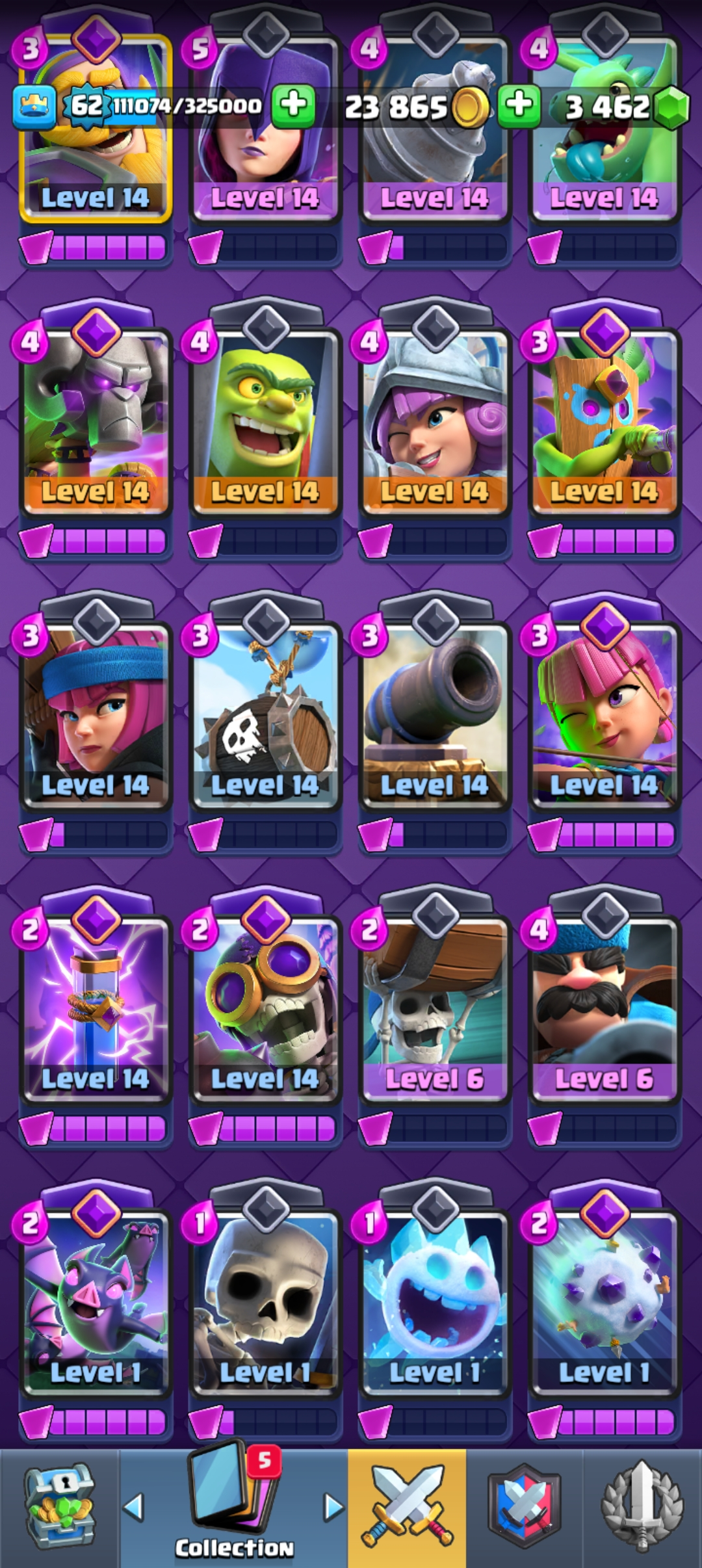Open the Clan shield tab

click(525, 1507)
